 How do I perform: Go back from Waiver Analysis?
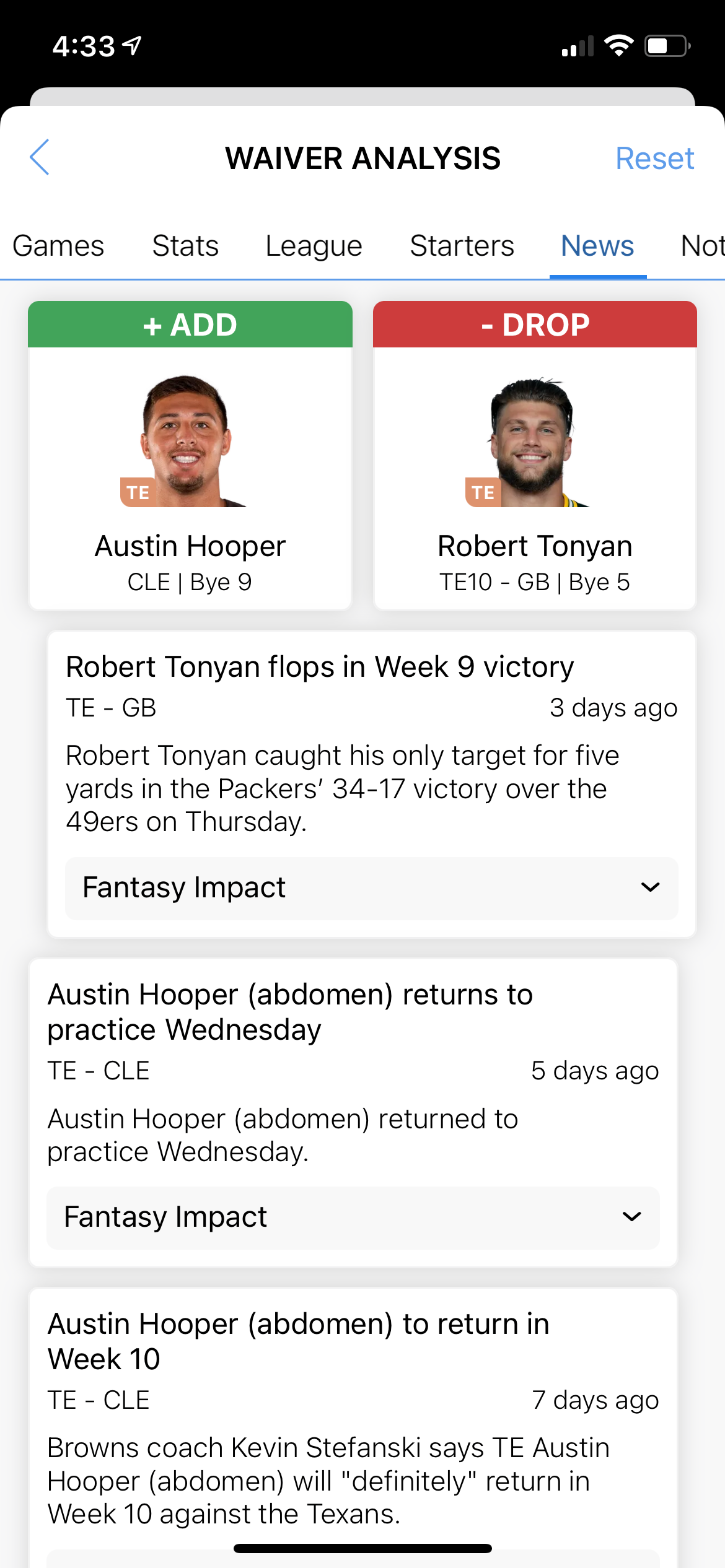click(40, 157)
